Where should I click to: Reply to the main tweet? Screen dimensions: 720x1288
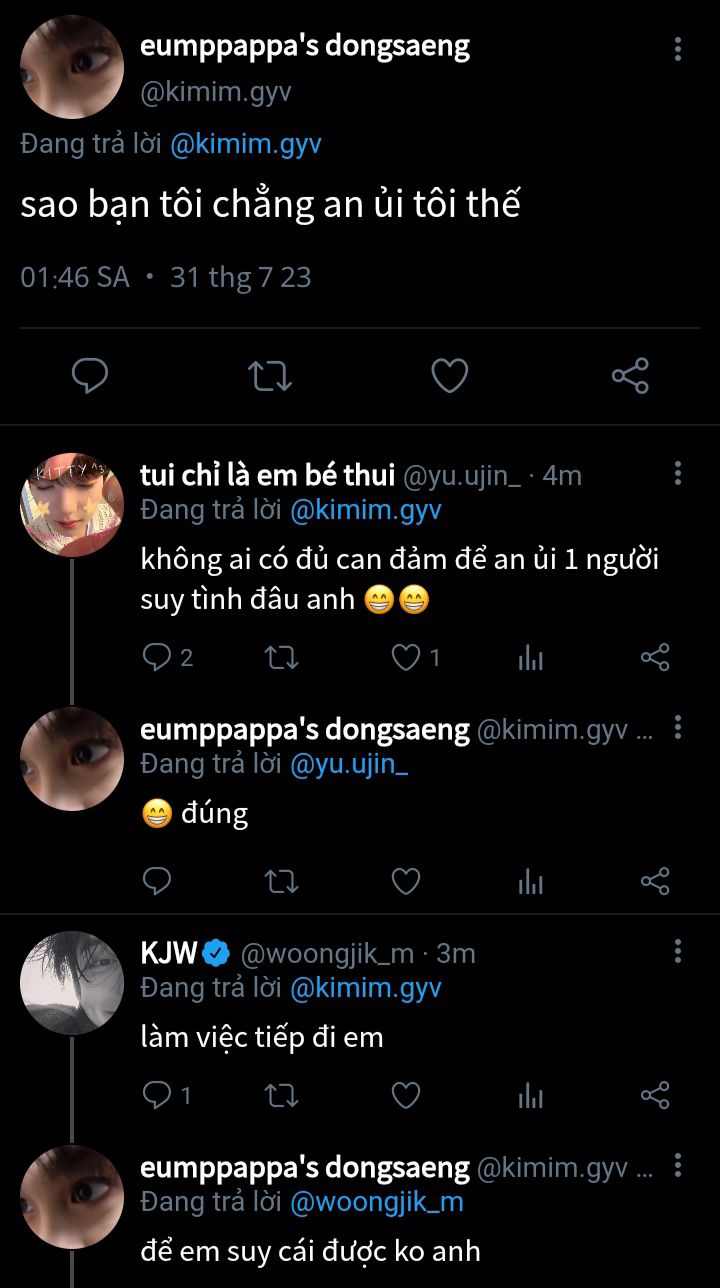tap(90, 376)
